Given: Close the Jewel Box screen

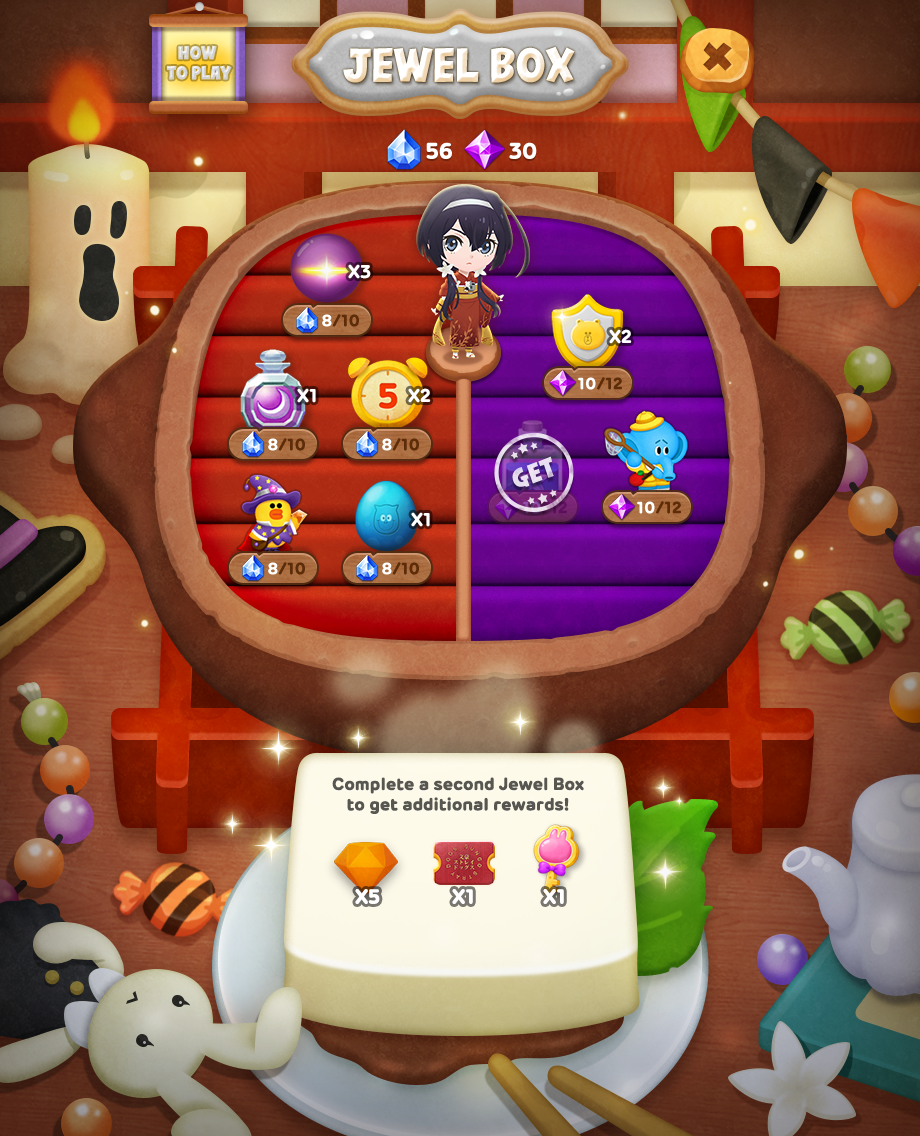Looking at the screenshot, I should click(717, 58).
